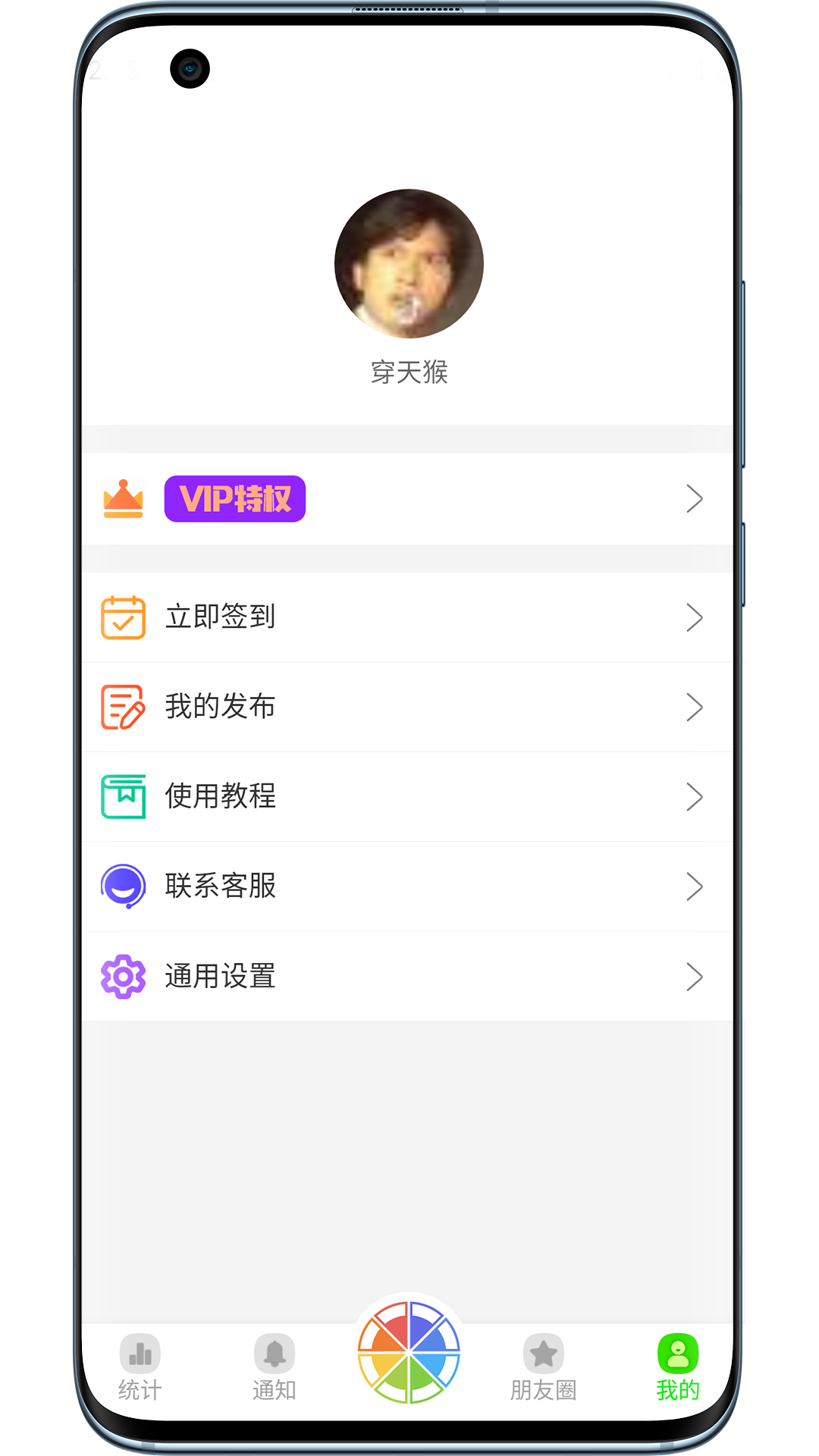Click the username 穿天猴
This screenshot has height=1456, width=819.
(x=409, y=373)
